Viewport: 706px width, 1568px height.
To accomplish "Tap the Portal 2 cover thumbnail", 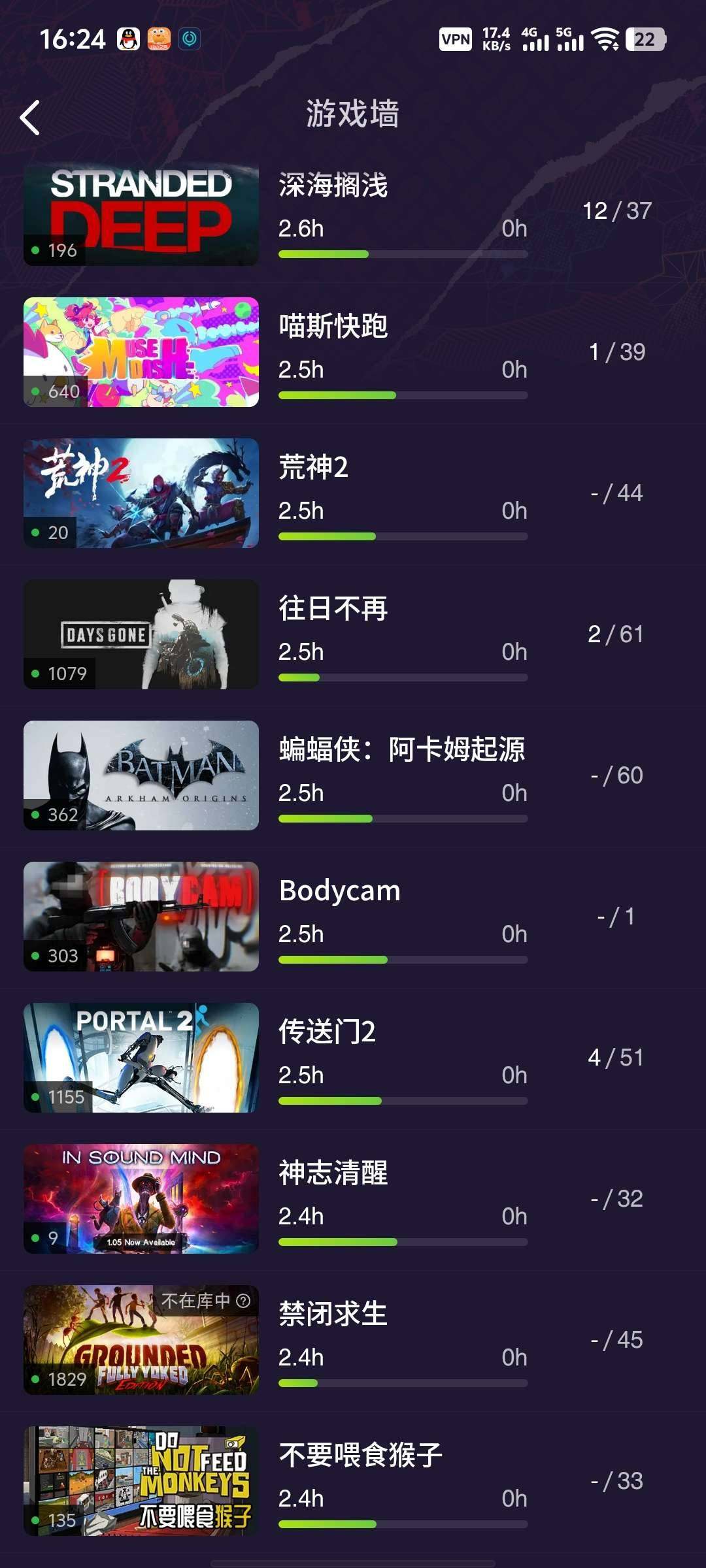I will 141,1058.
